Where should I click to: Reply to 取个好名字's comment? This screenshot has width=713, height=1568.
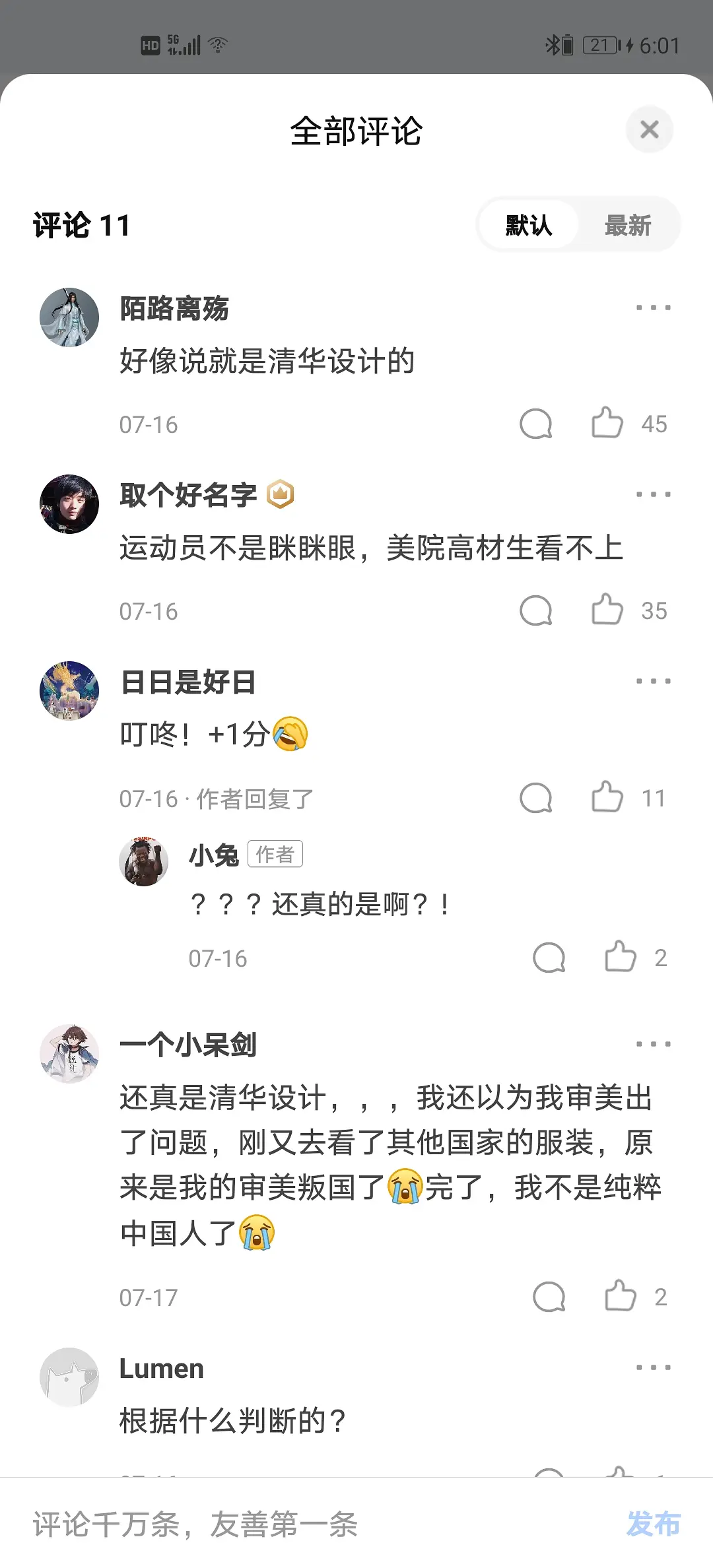pyautogui.click(x=535, y=610)
